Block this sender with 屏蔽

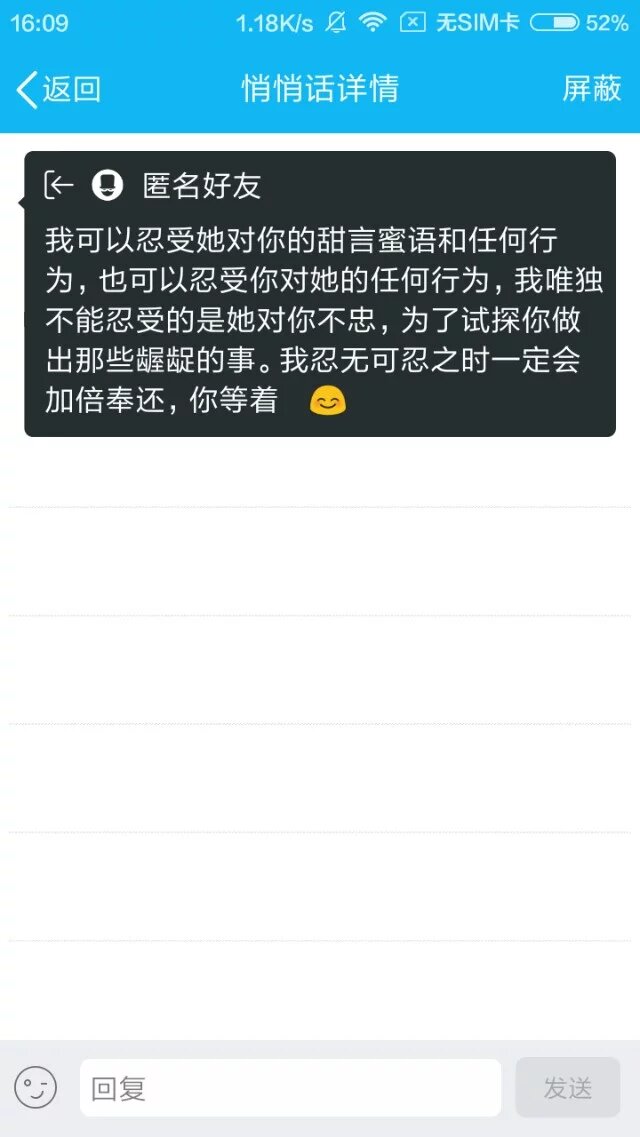(592, 89)
